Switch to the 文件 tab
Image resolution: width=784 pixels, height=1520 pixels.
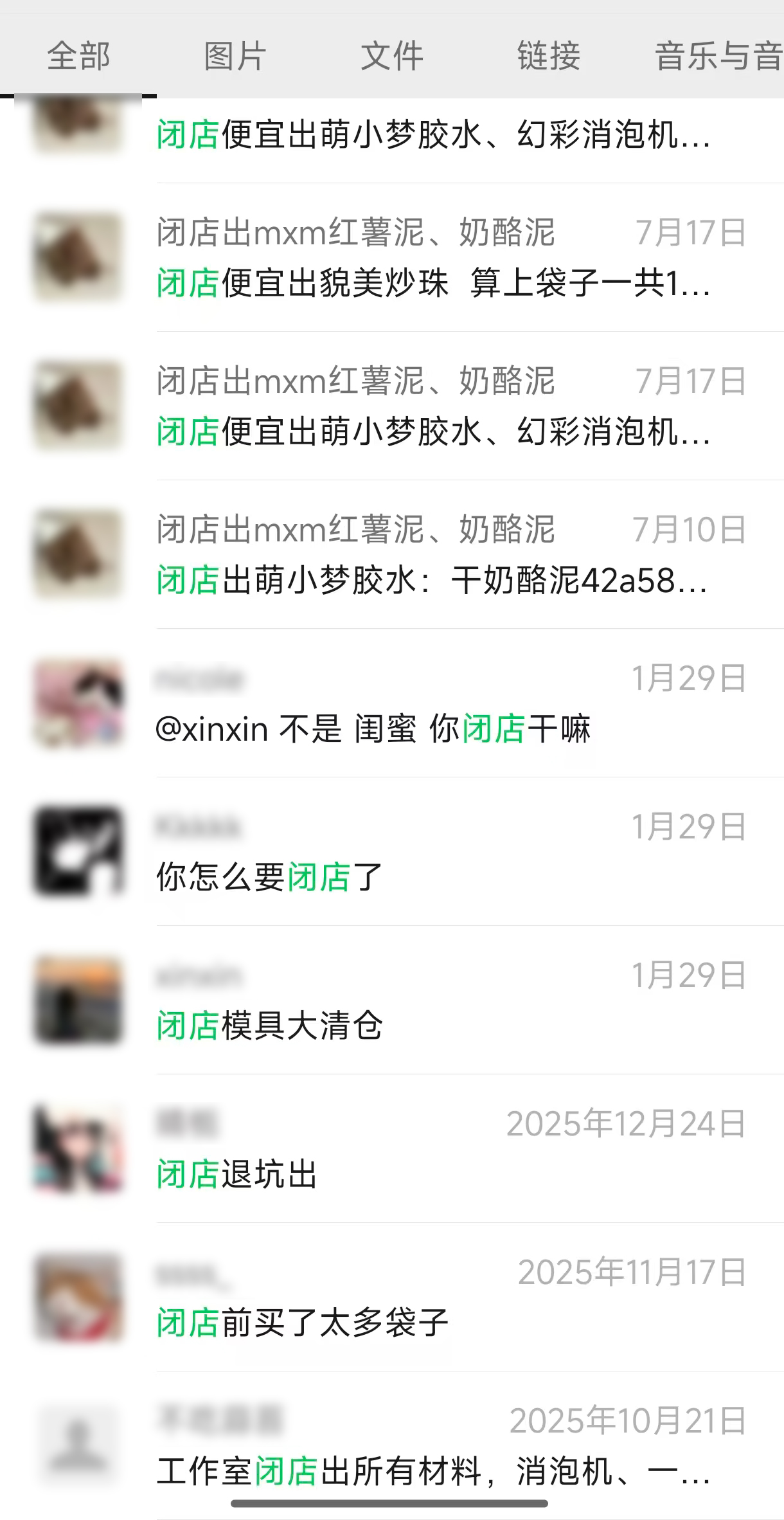click(x=392, y=56)
